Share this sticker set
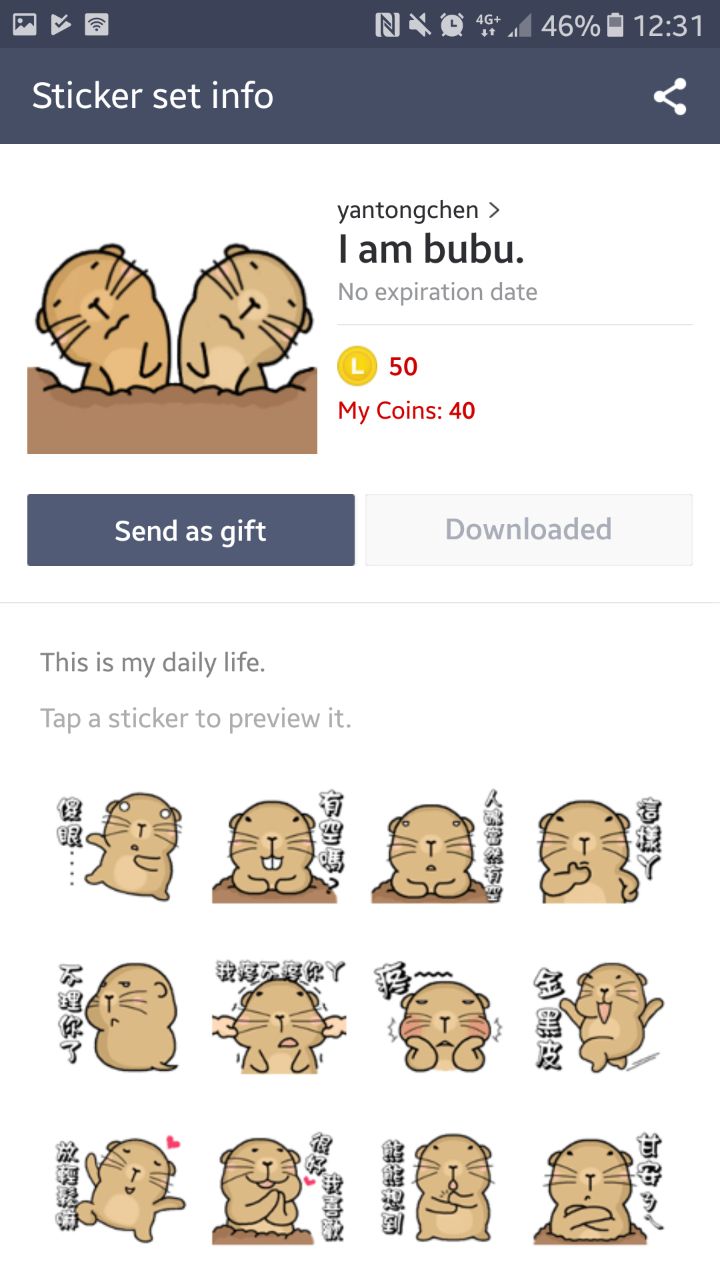The height and width of the screenshot is (1280, 720). click(669, 97)
